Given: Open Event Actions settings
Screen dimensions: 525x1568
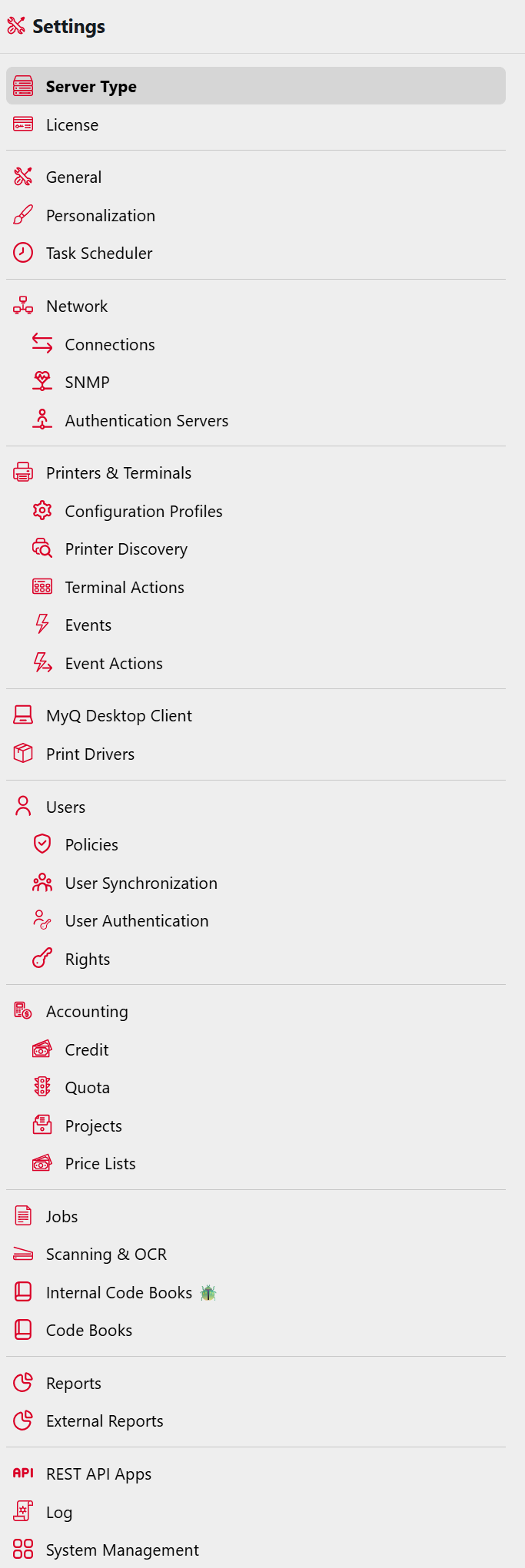Looking at the screenshot, I should pos(113,664).
